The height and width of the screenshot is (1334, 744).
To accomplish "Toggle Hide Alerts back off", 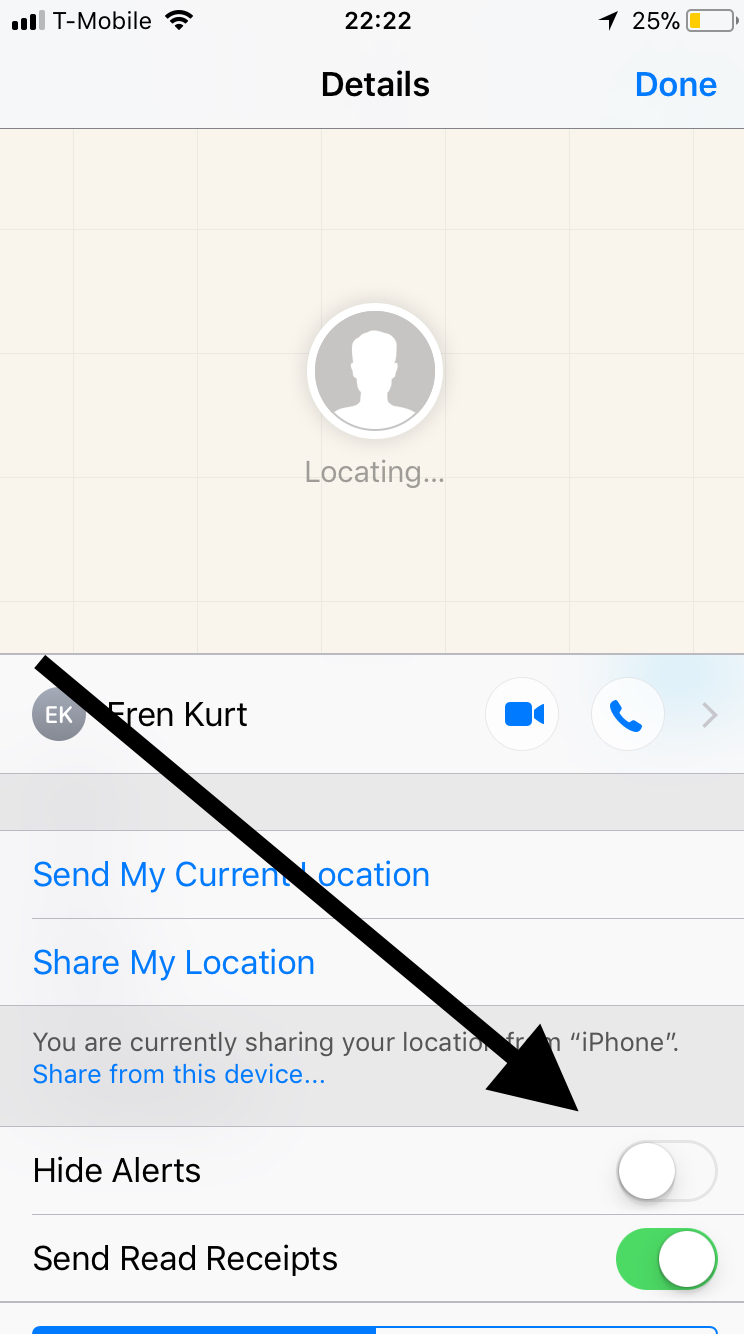I will (x=666, y=1171).
